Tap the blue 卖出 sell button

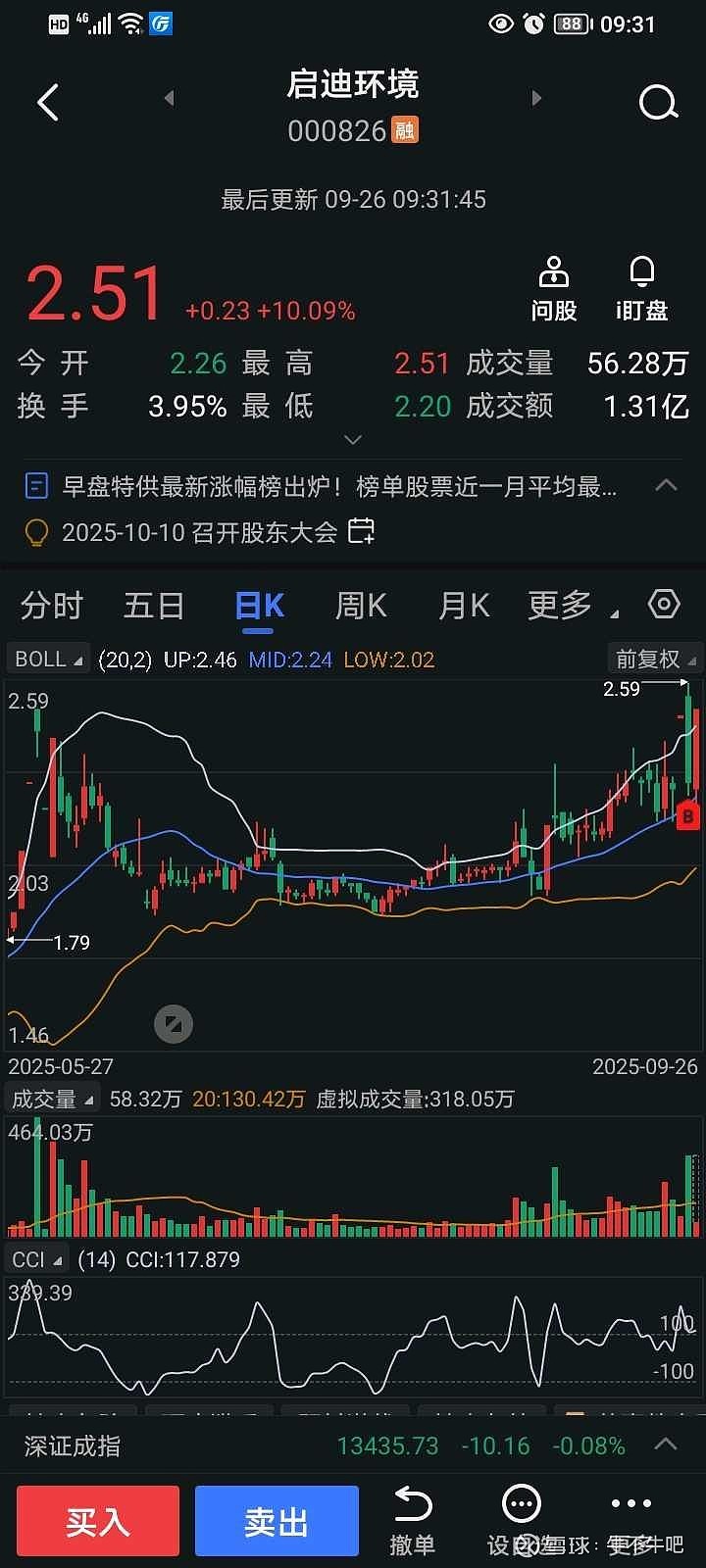click(277, 1521)
